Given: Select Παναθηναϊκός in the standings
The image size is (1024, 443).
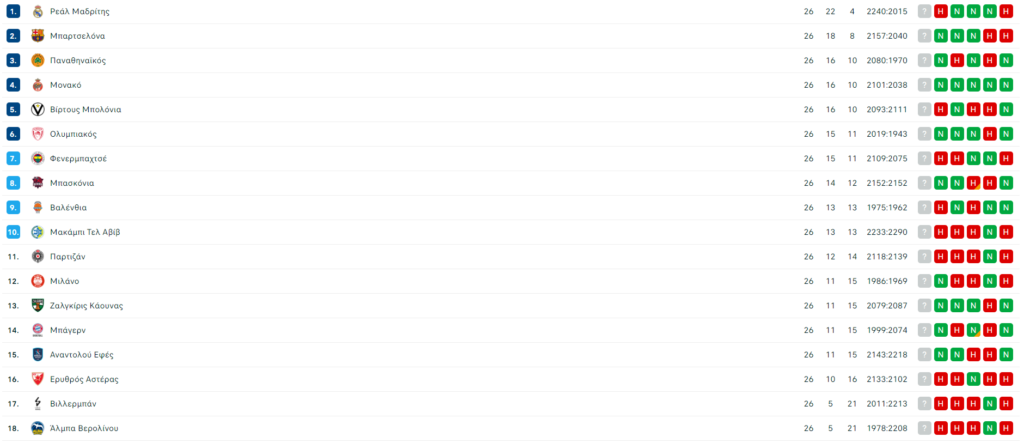Looking at the screenshot, I should point(77,60).
